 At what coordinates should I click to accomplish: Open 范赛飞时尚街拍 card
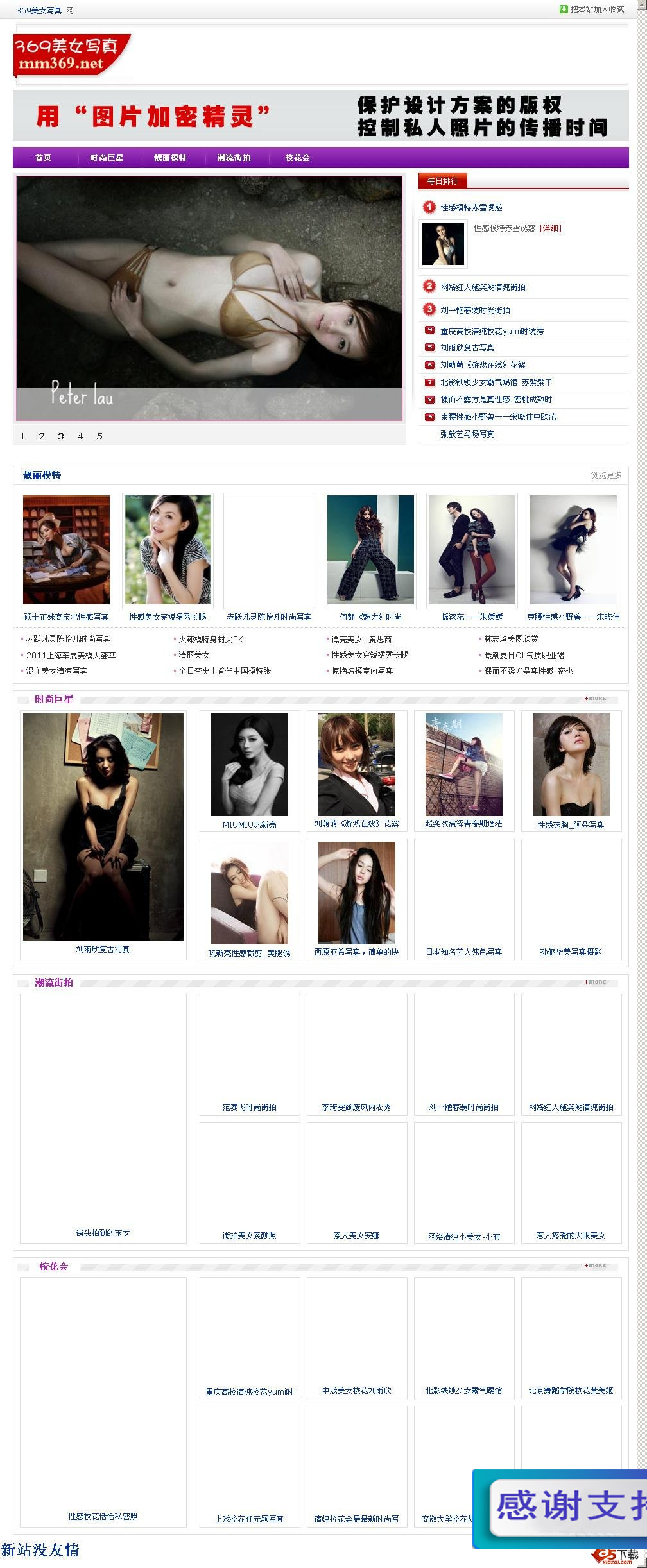point(249,1107)
